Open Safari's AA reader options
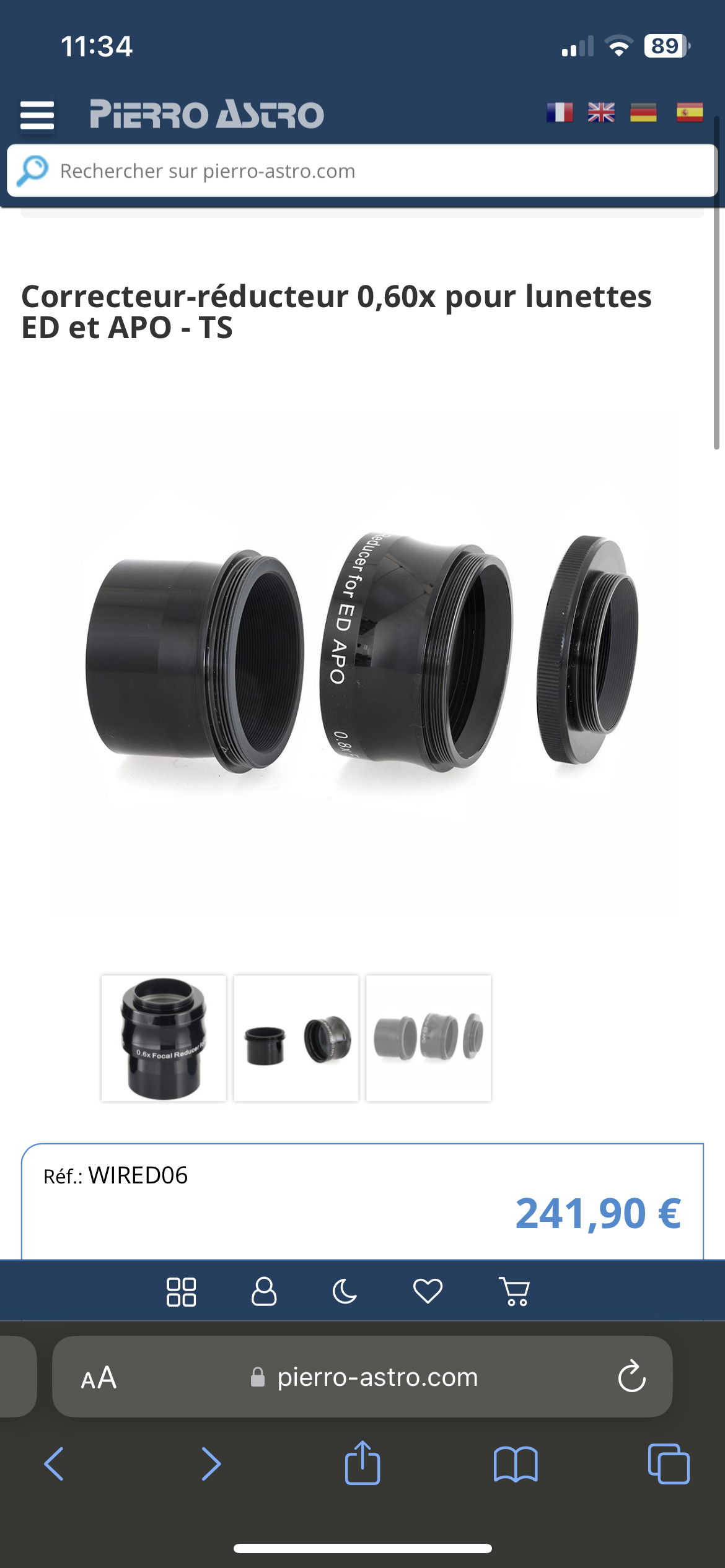This screenshot has width=725, height=1568. pos(99,1378)
